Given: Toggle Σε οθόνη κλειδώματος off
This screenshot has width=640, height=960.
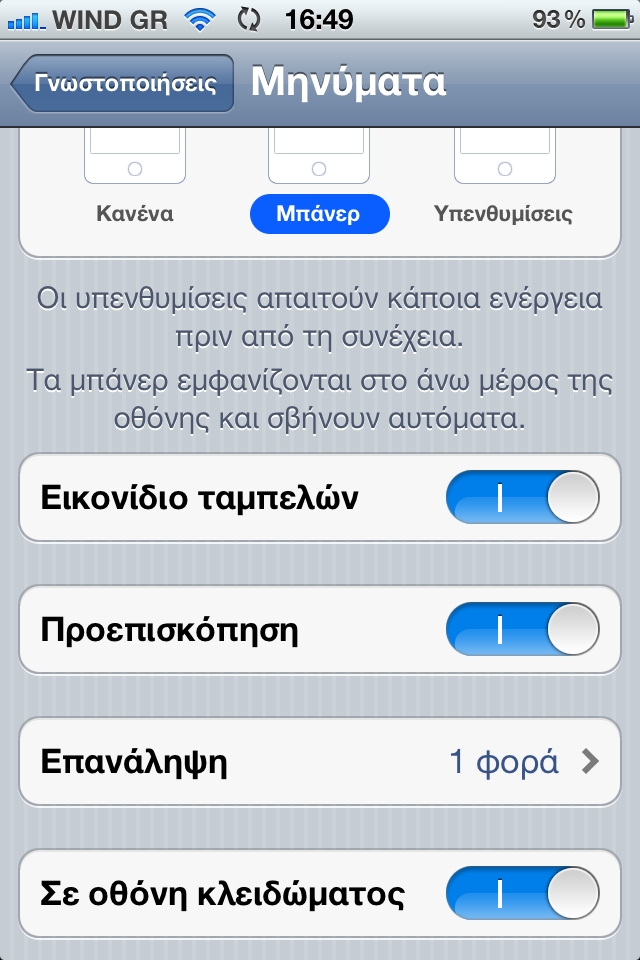Looking at the screenshot, I should pos(522,893).
